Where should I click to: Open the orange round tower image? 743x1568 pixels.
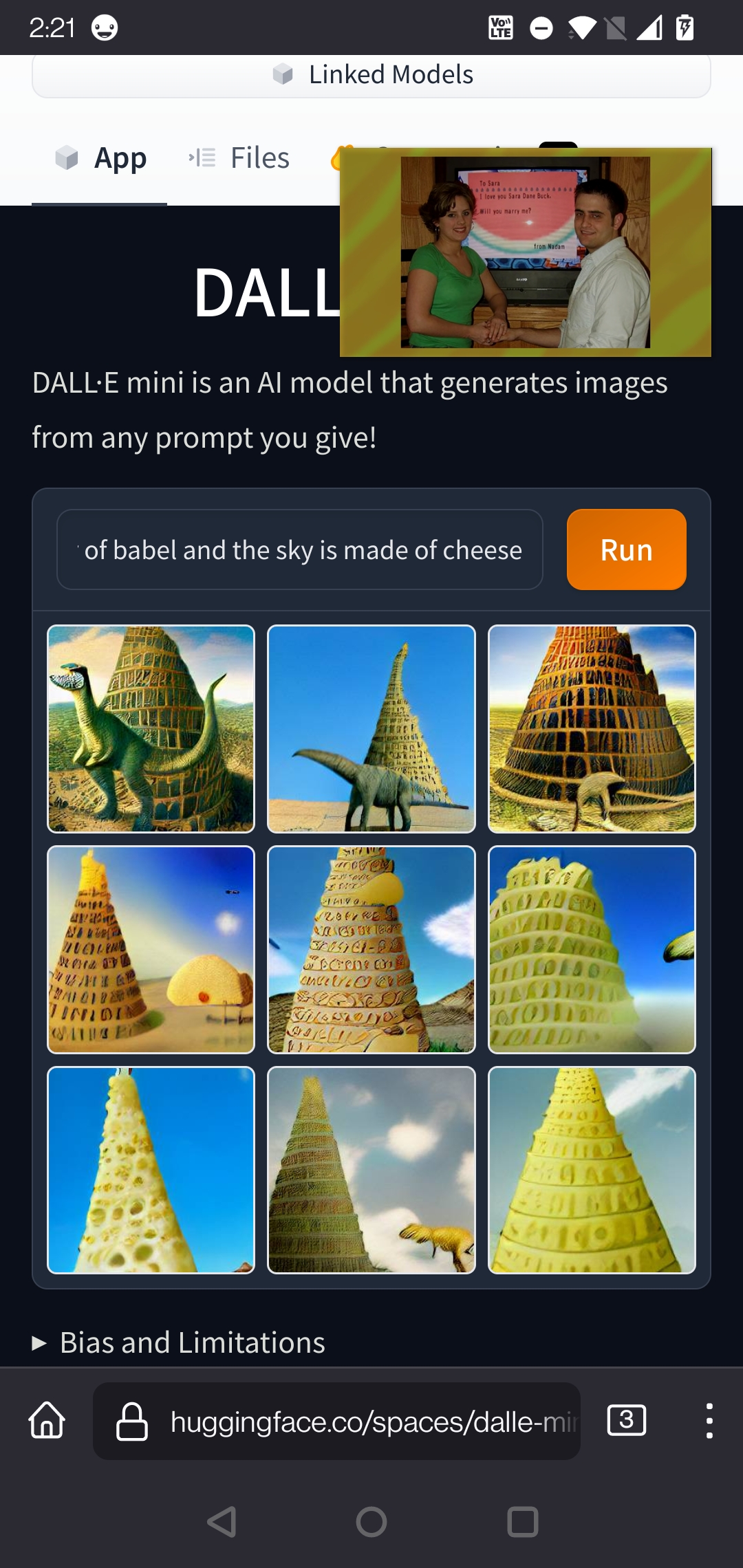point(592,729)
